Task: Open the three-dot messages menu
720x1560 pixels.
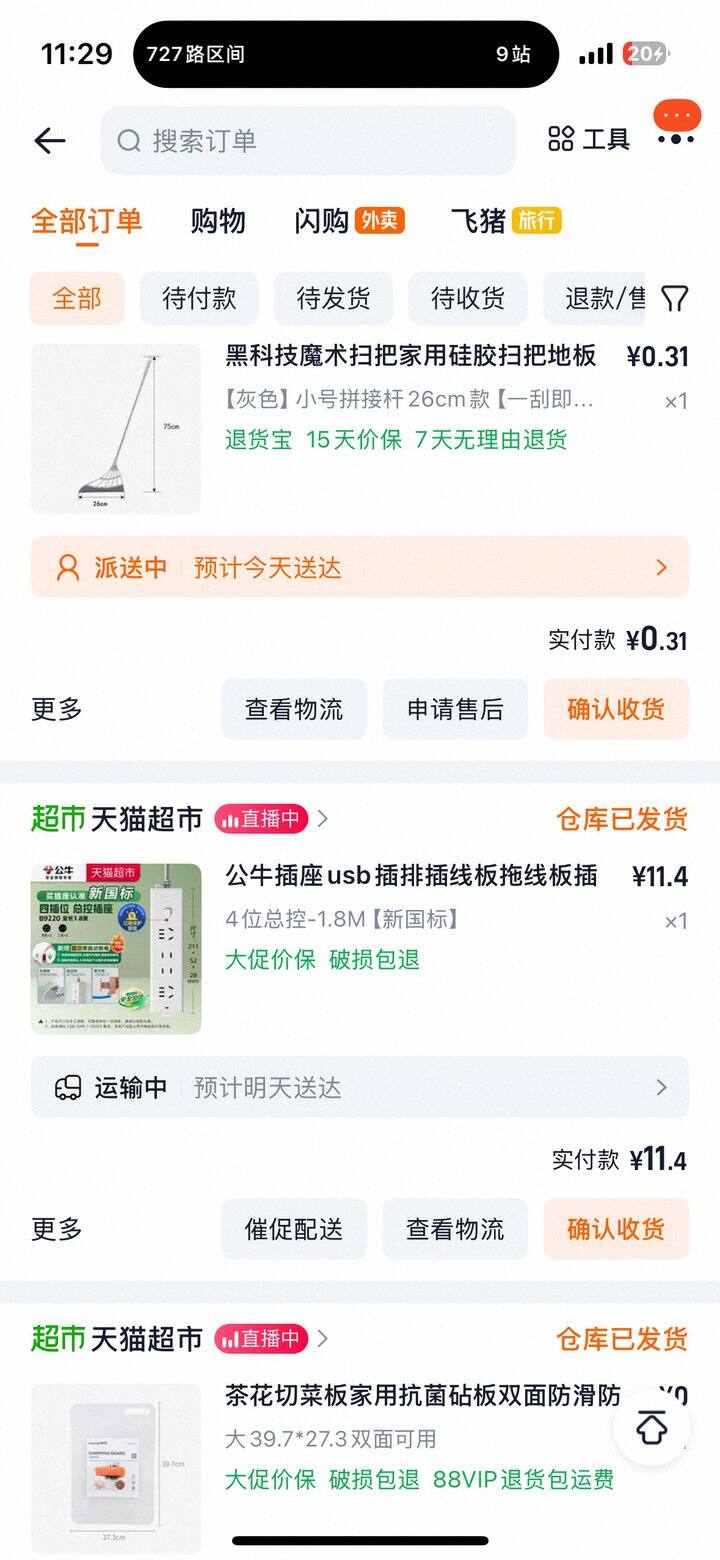Action: [676, 138]
